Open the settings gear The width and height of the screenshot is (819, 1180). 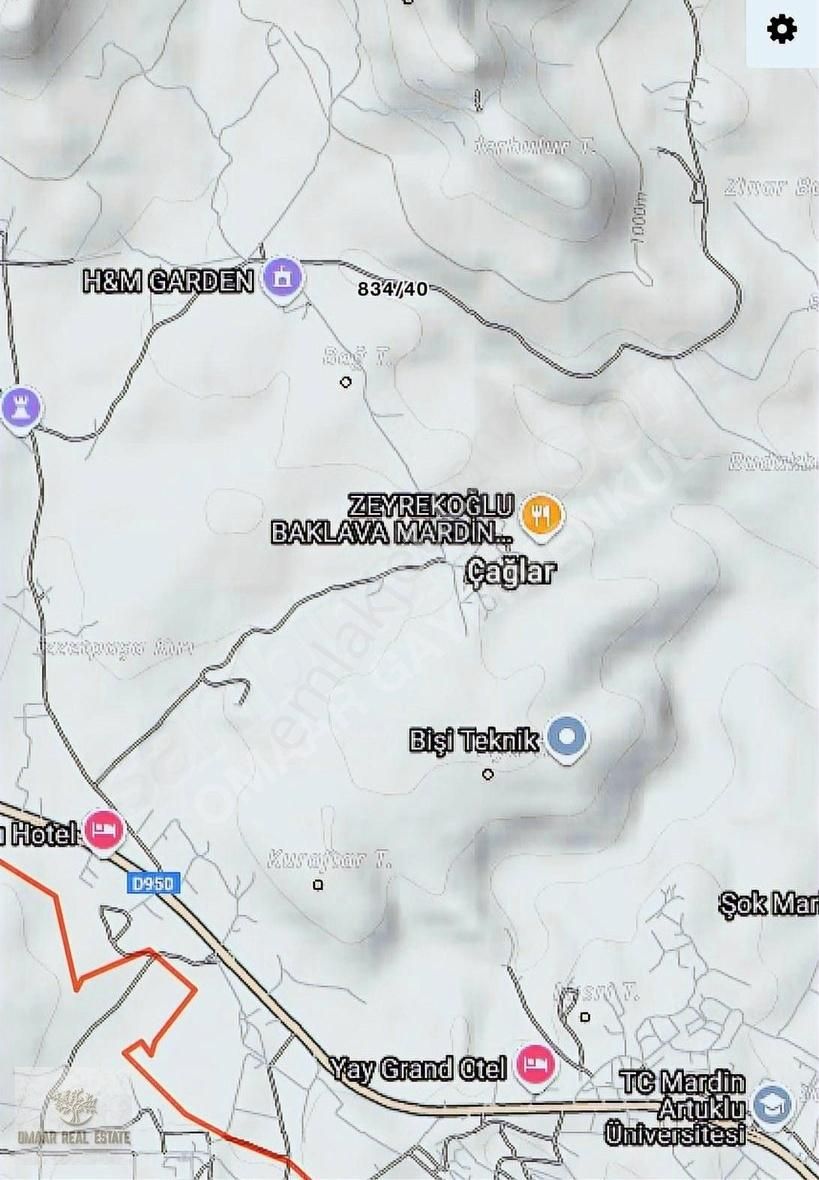tap(782, 30)
